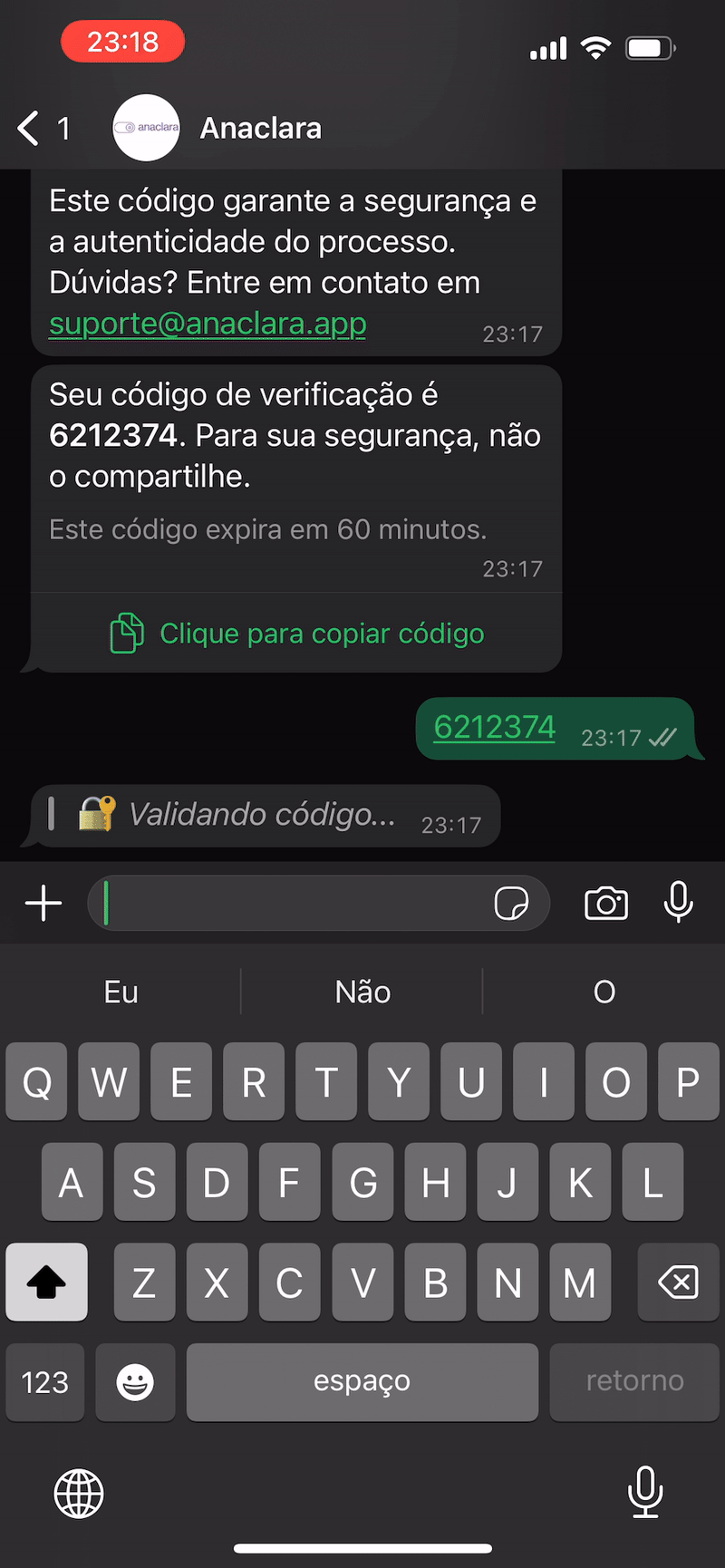Insert the suggestion "Eu"
The height and width of the screenshot is (1568, 725).
(x=121, y=992)
